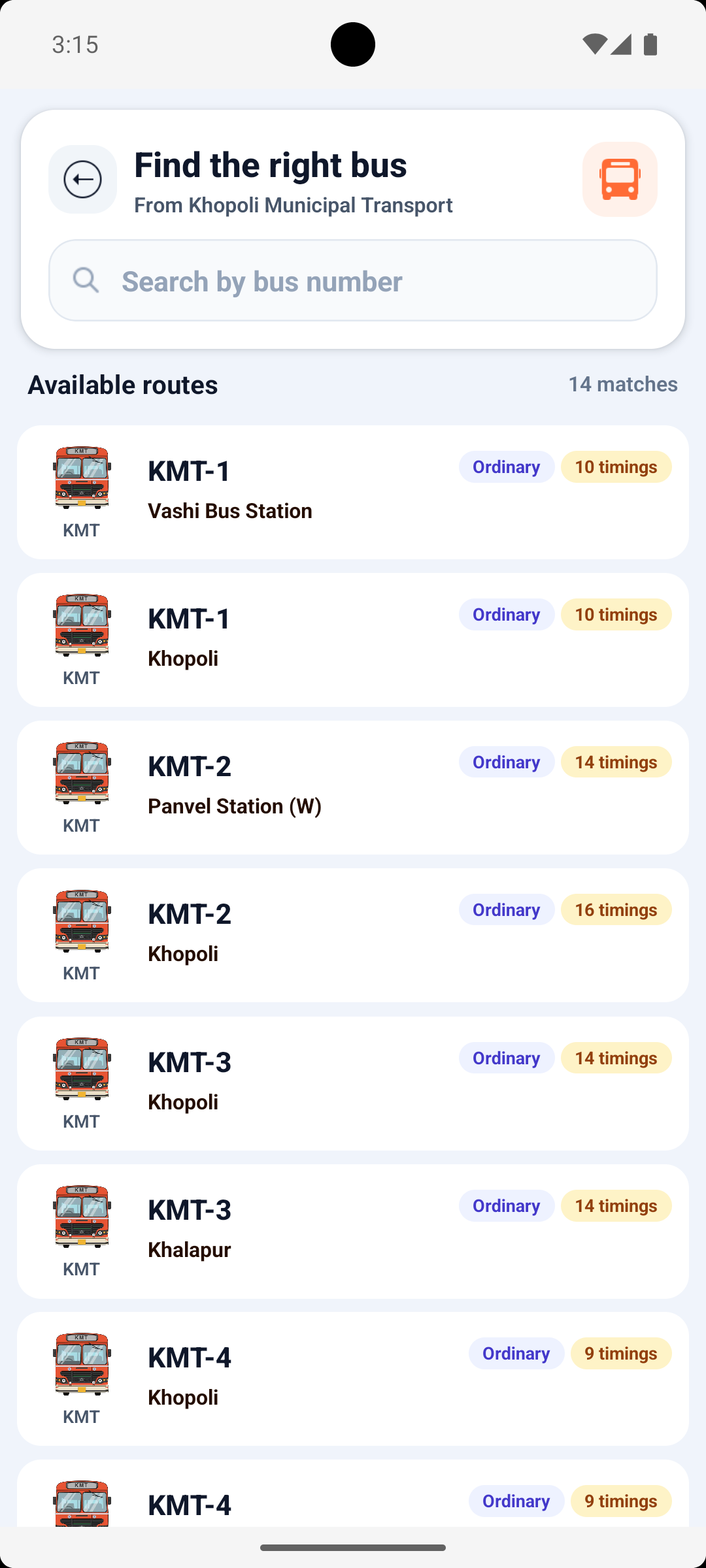Click the 14 matches label
This screenshot has width=706, height=1568.
click(622, 384)
